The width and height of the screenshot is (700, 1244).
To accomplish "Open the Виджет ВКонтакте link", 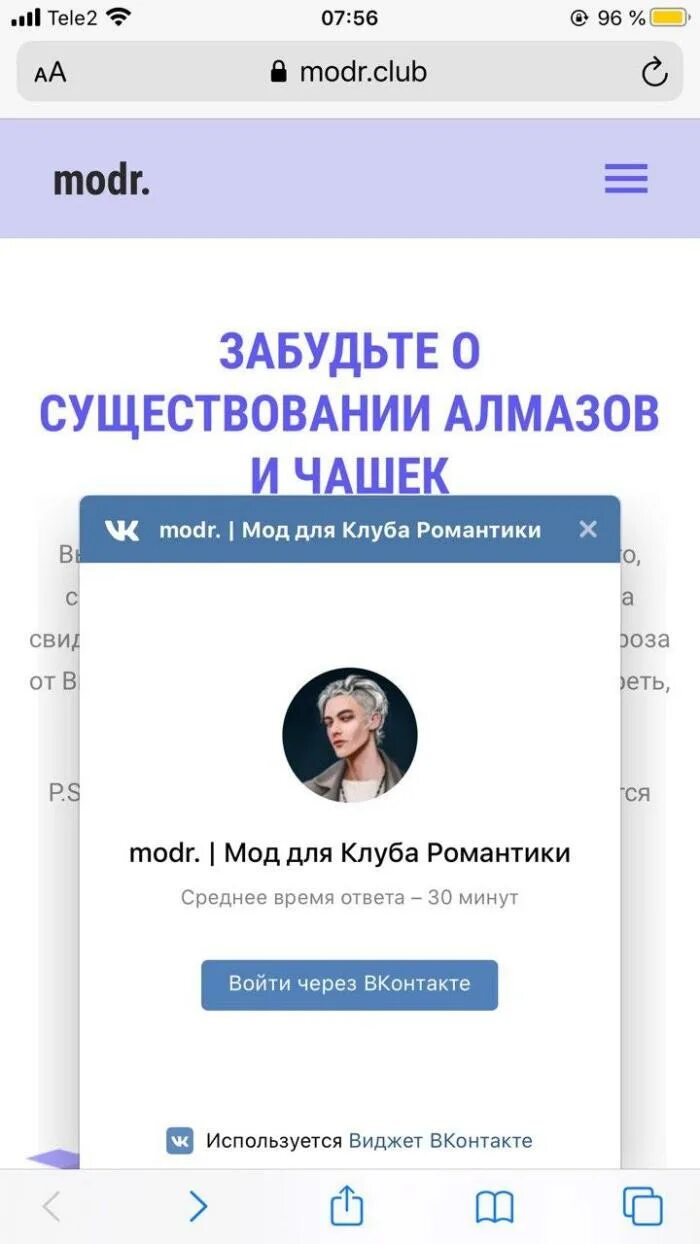I will pos(440,1140).
